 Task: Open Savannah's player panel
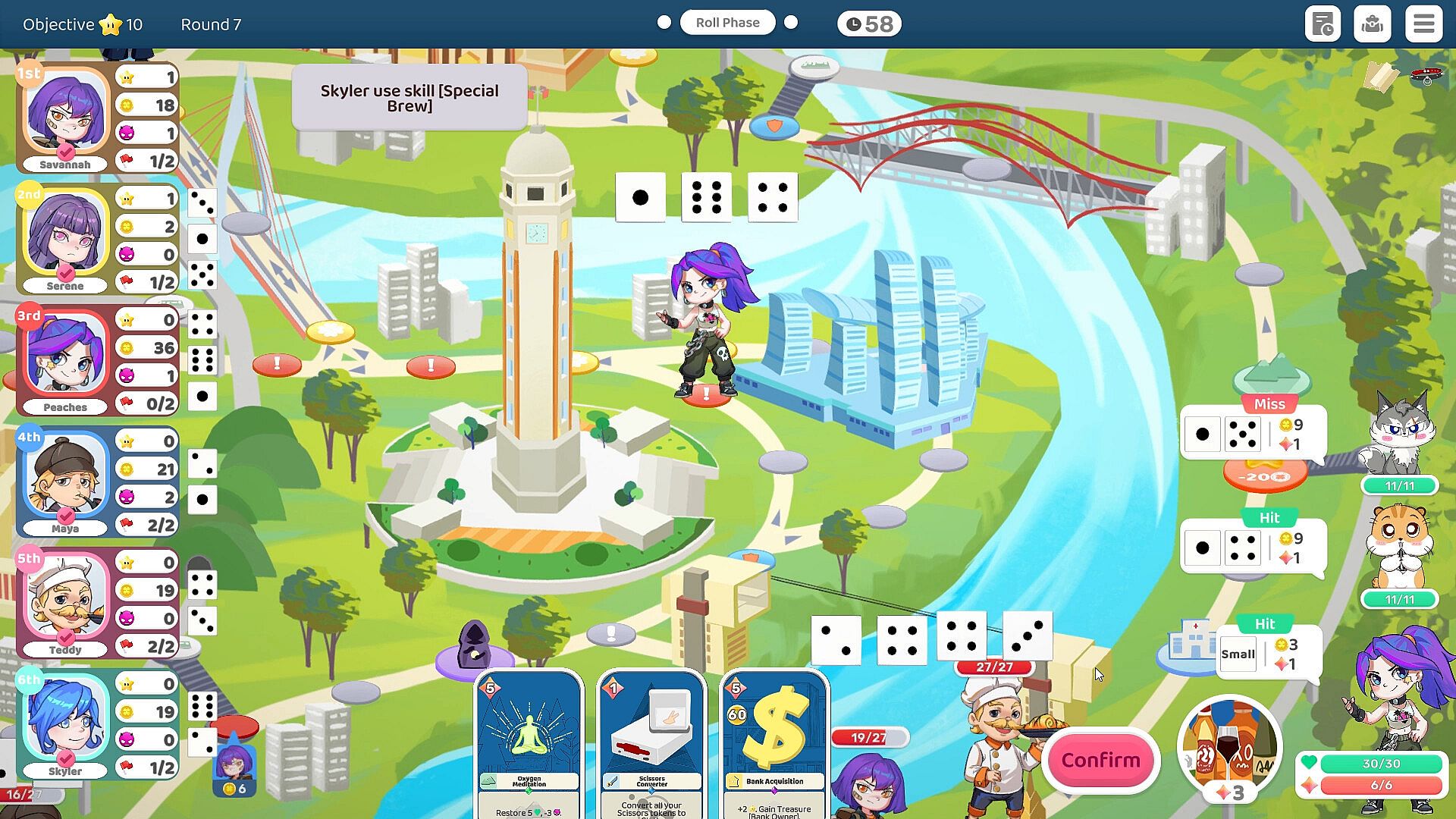tap(65, 118)
